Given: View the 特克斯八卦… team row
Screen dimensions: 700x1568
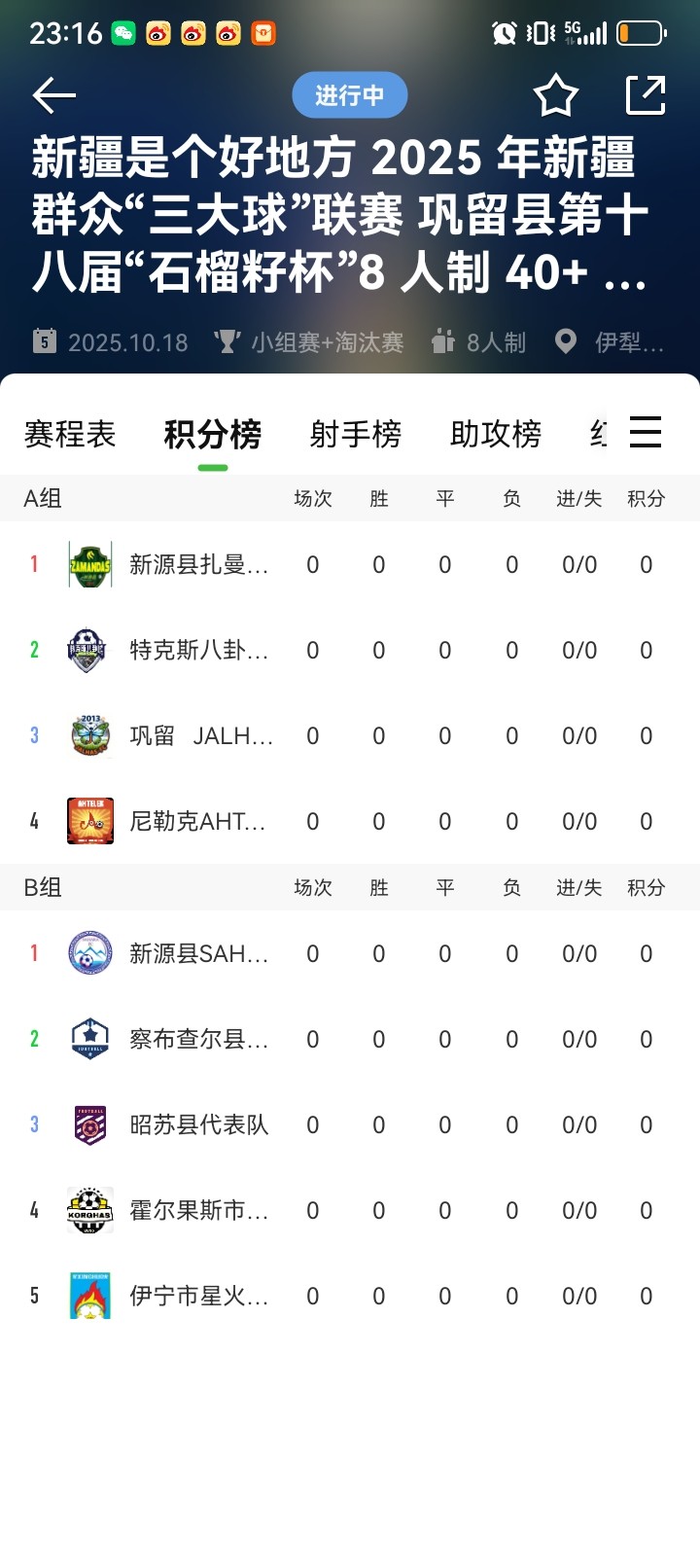Looking at the screenshot, I should point(198,651).
